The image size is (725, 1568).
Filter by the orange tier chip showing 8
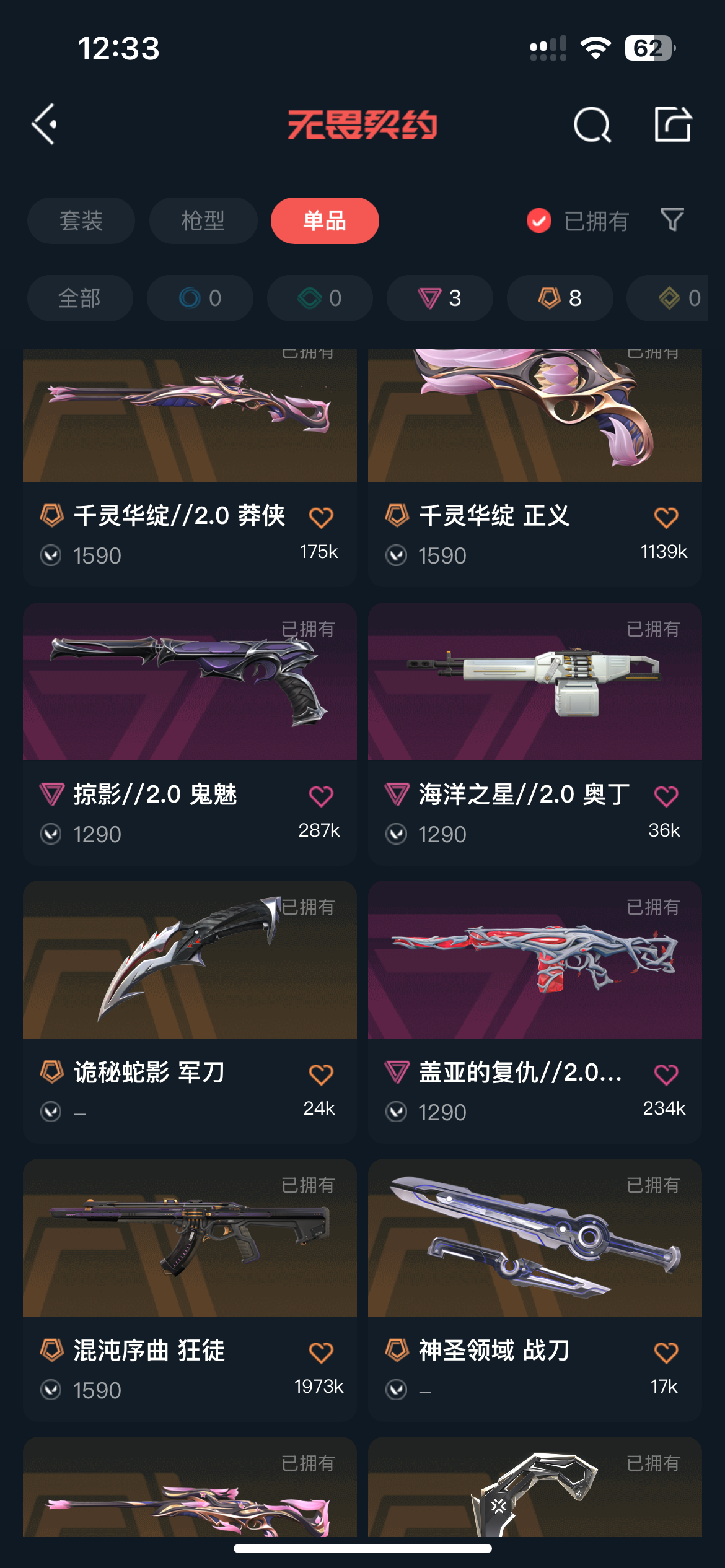point(560,298)
